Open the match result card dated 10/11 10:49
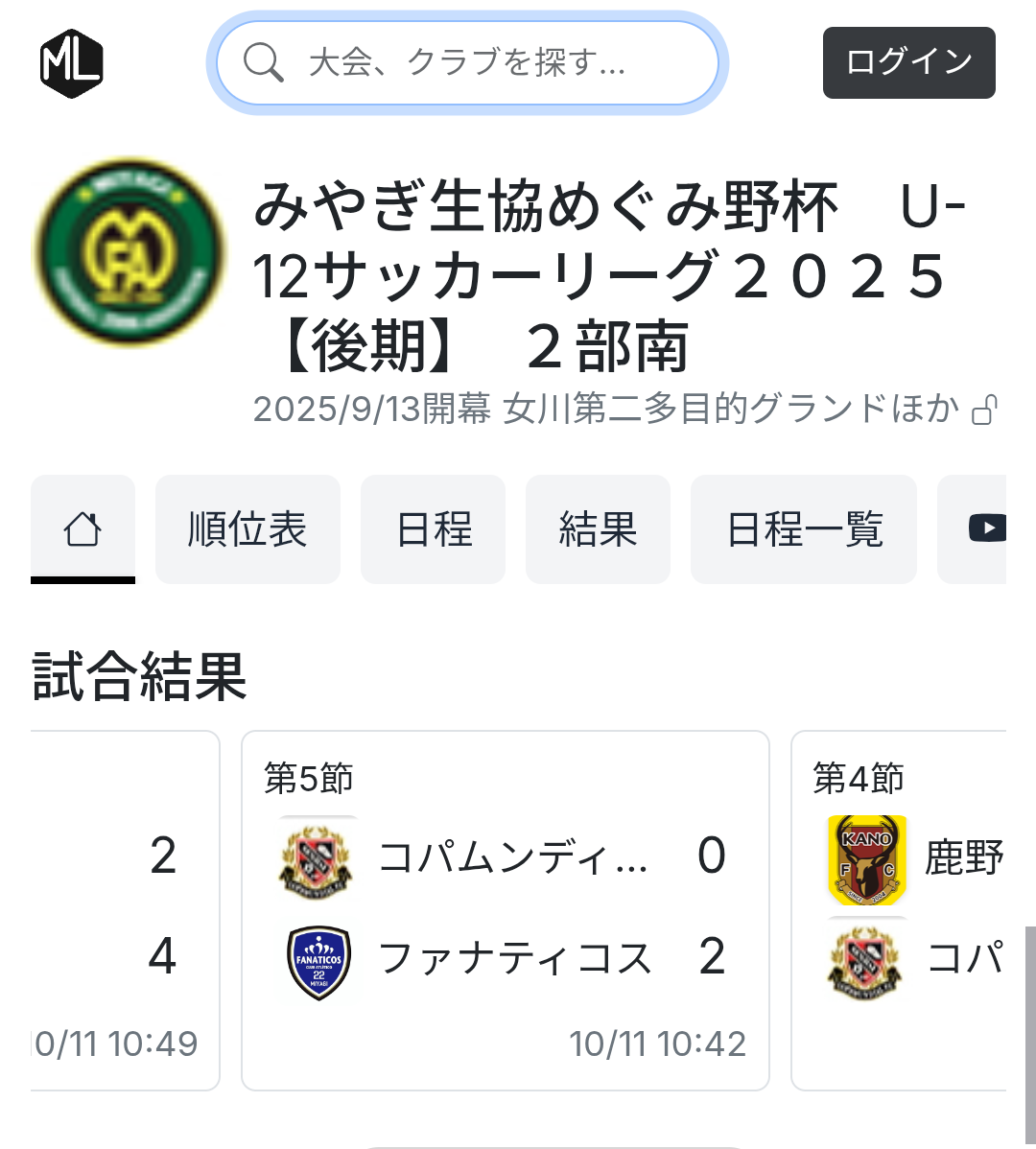This screenshot has height=1149, width=1036. [125, 910]
